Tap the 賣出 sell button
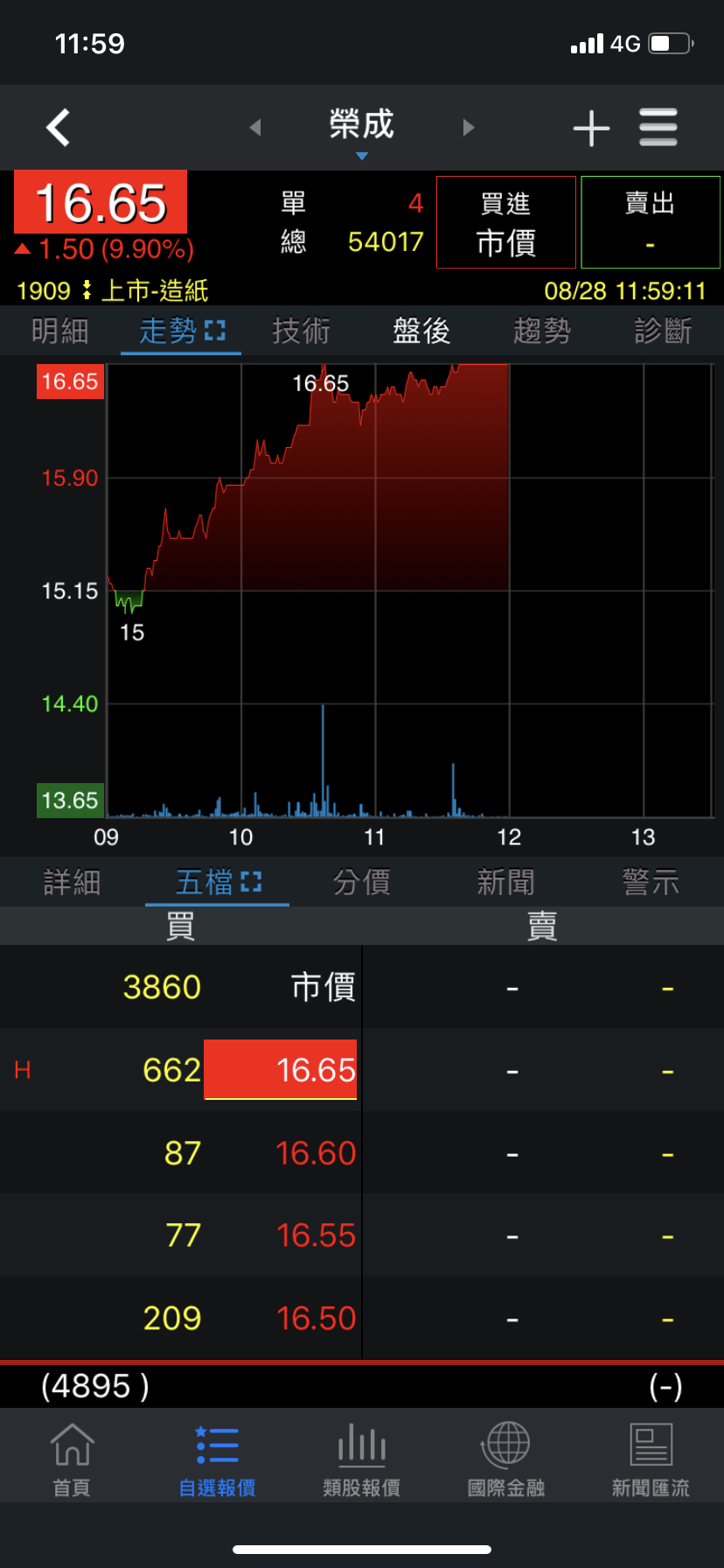The height and width of the screenshot is (1568, 724). (650, 222)
